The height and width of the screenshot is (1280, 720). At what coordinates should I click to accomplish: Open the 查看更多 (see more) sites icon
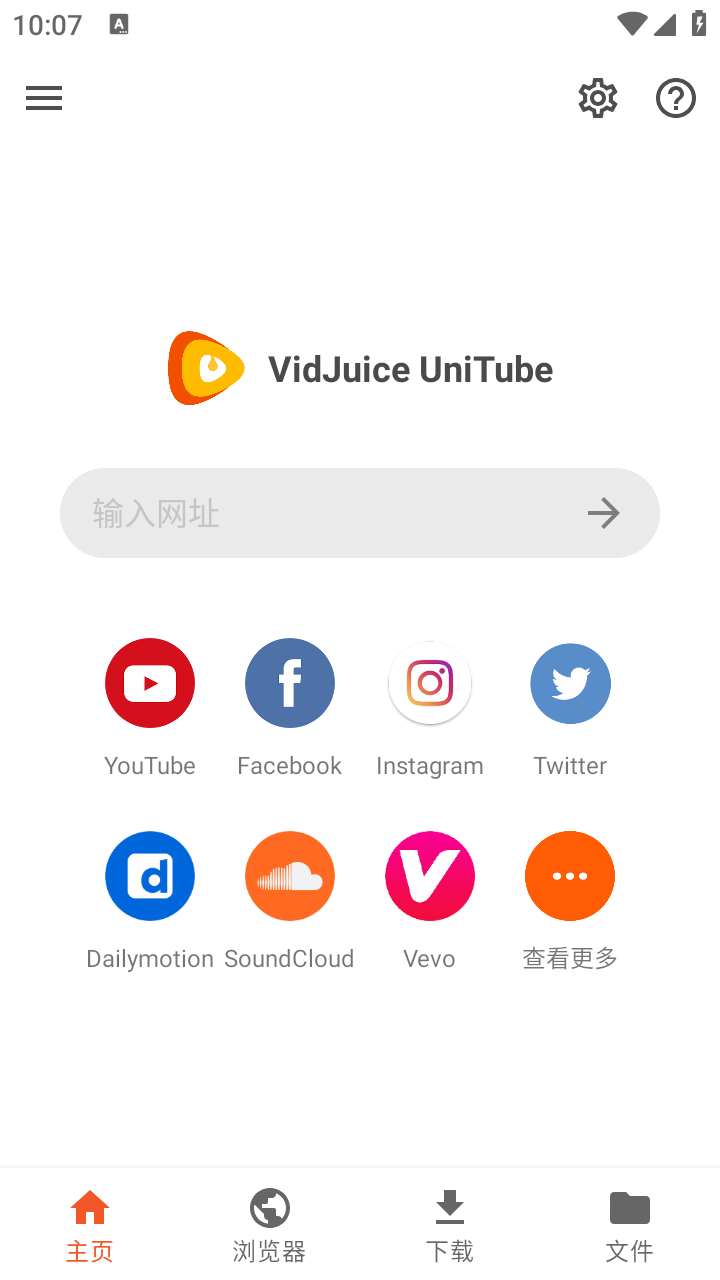[x=570, y=876]
